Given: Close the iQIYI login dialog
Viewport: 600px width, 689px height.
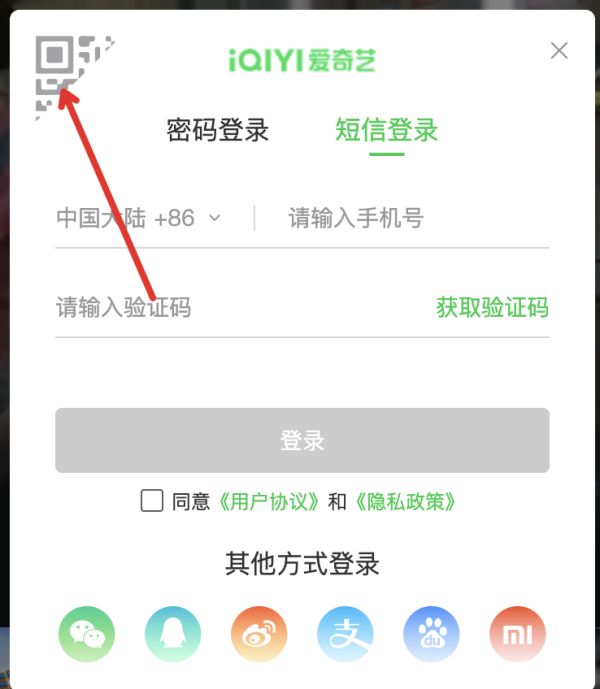Looking at the screenshot, I should point(559,51).
